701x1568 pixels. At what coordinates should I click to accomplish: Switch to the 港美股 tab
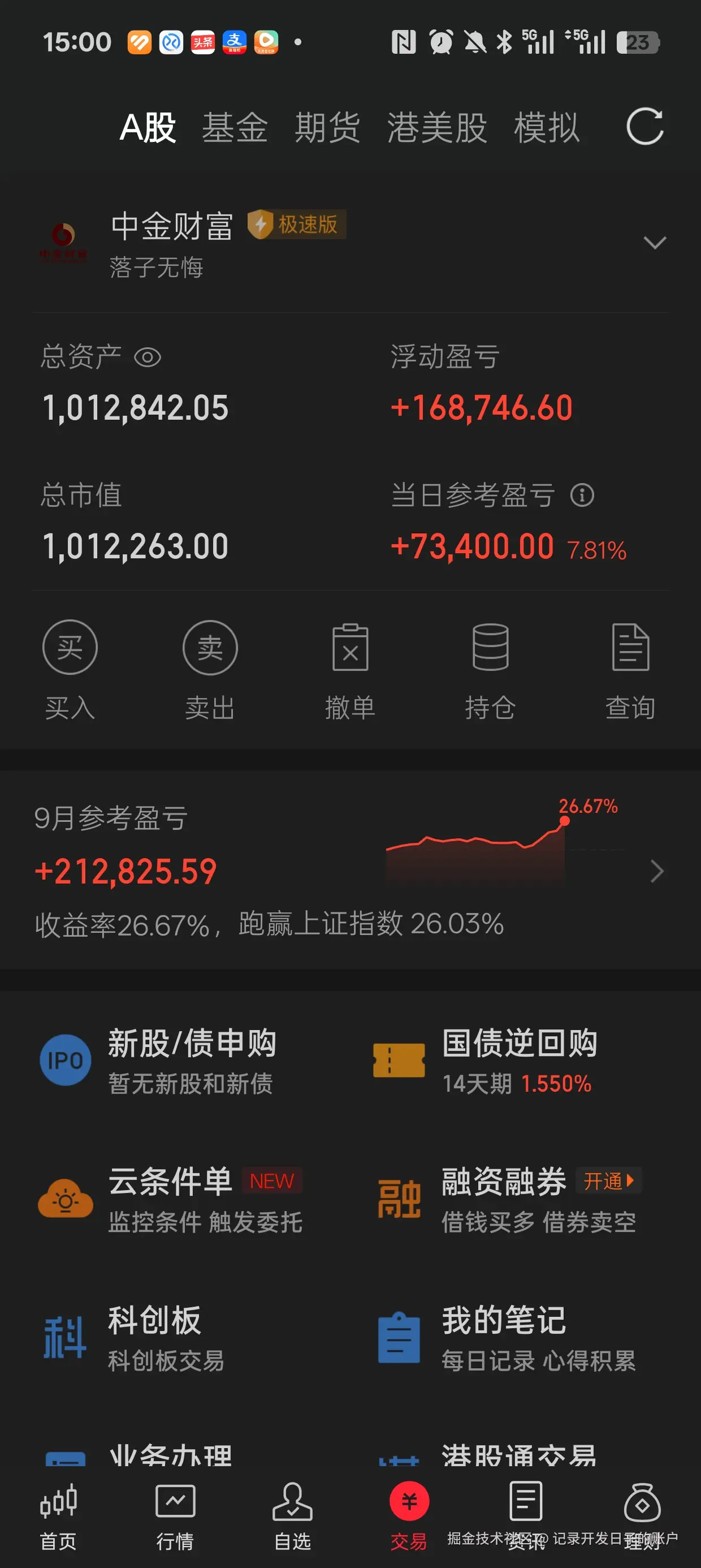pyautogui.click(x=437, y=126)
